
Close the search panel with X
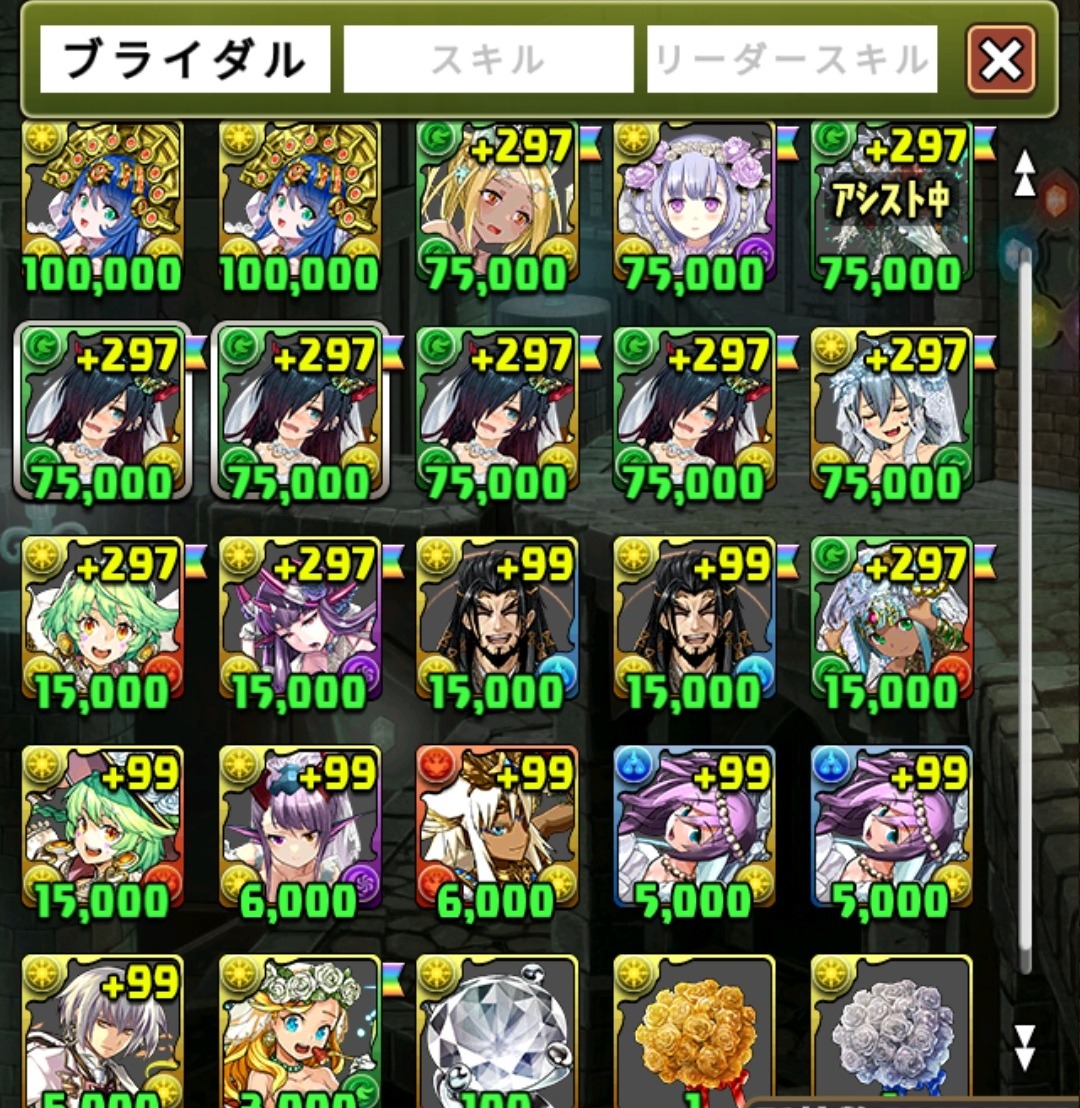(x=1001, y=61)
